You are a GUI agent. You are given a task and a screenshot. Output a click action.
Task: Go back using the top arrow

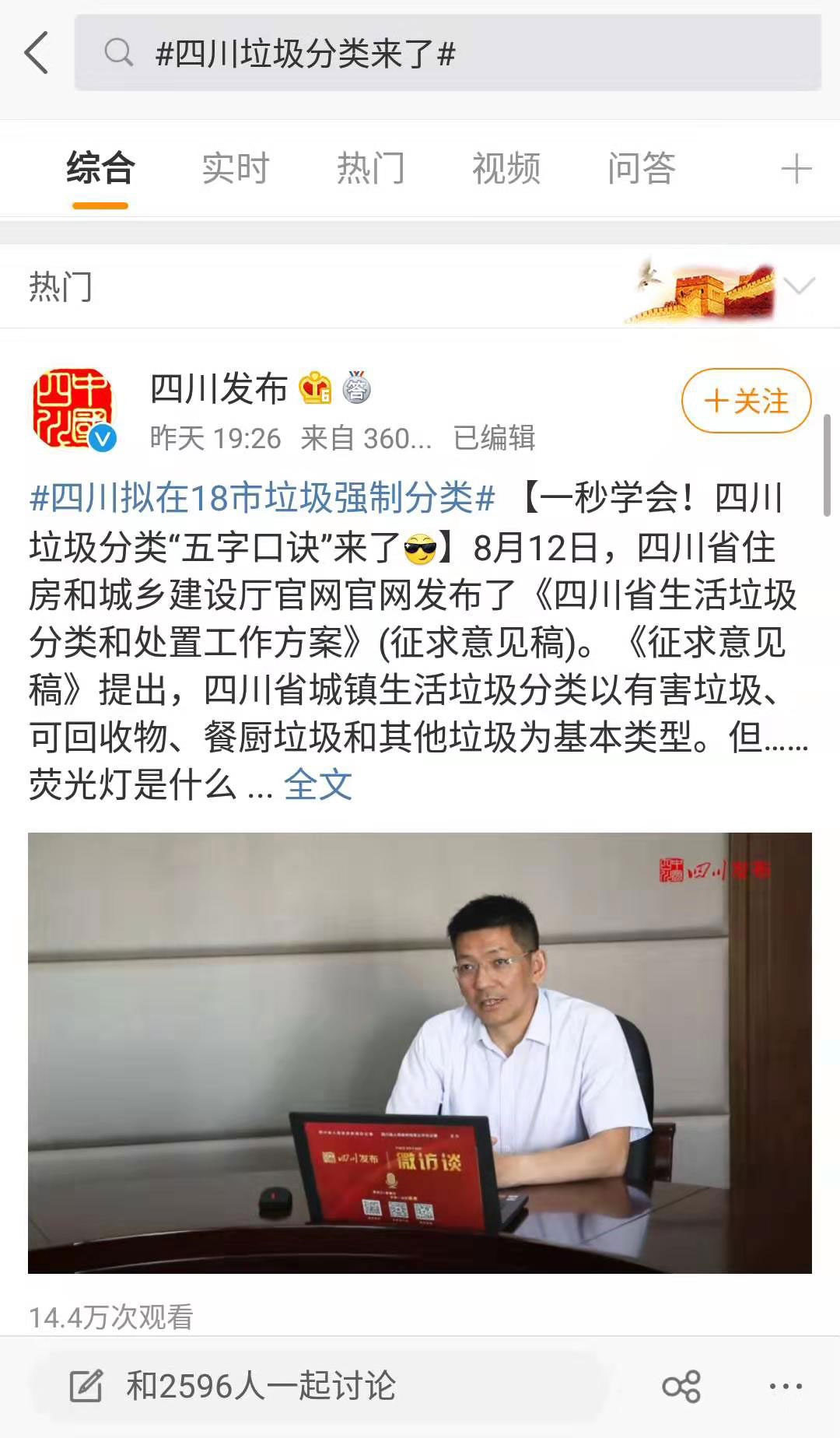pos(37,53)
